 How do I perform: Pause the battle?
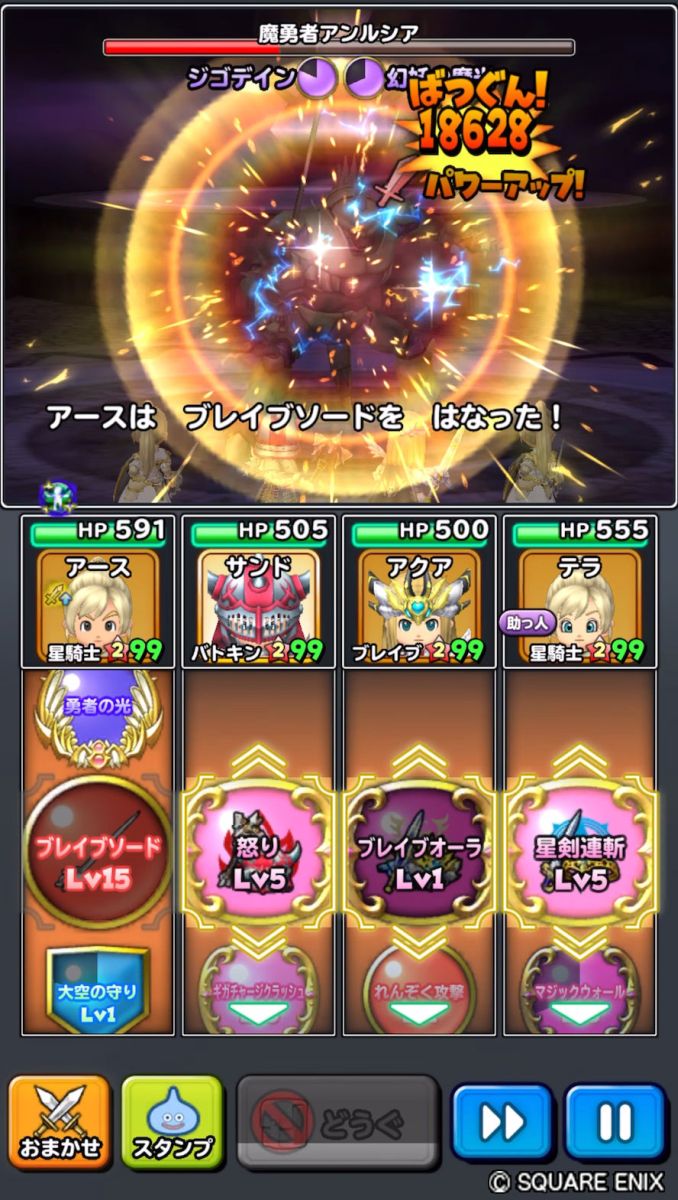point(615,1123)
